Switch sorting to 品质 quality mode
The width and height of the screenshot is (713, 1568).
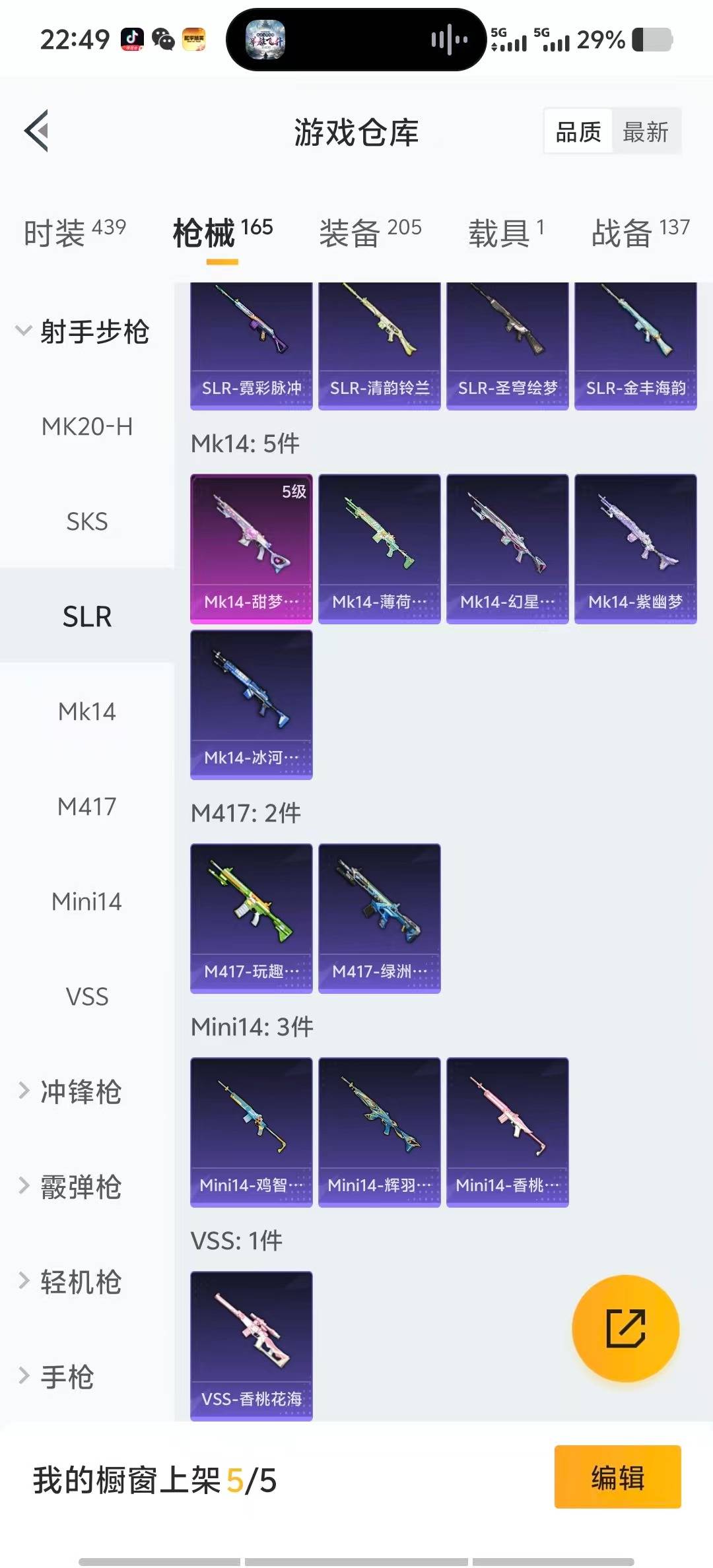pos(576,131)
